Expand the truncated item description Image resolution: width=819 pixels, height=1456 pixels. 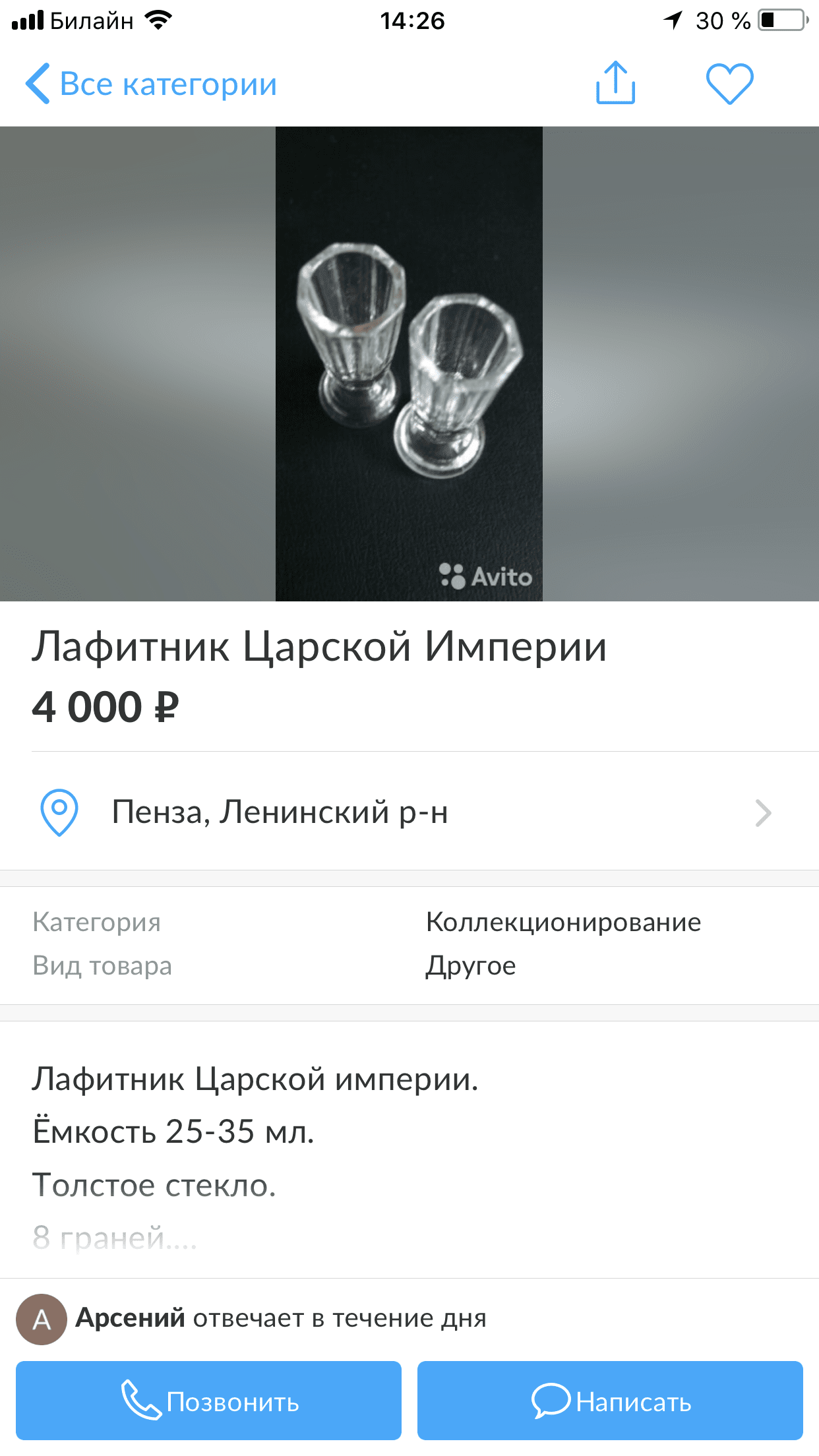click(115, 1237)
